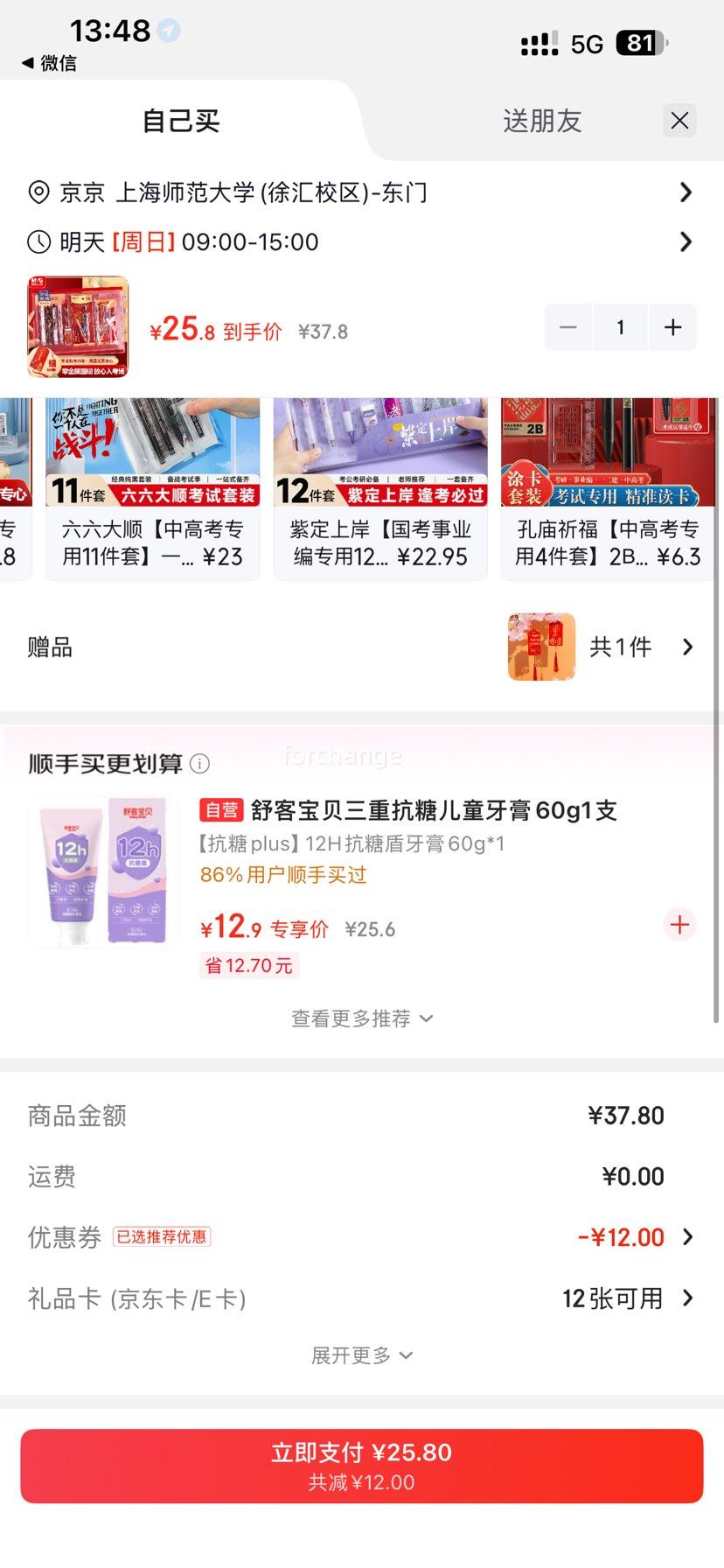The height and width of the screenshot is (1568, 724).
Task: Change the delivery address 上海师范大学
Action: click(359, 192)
